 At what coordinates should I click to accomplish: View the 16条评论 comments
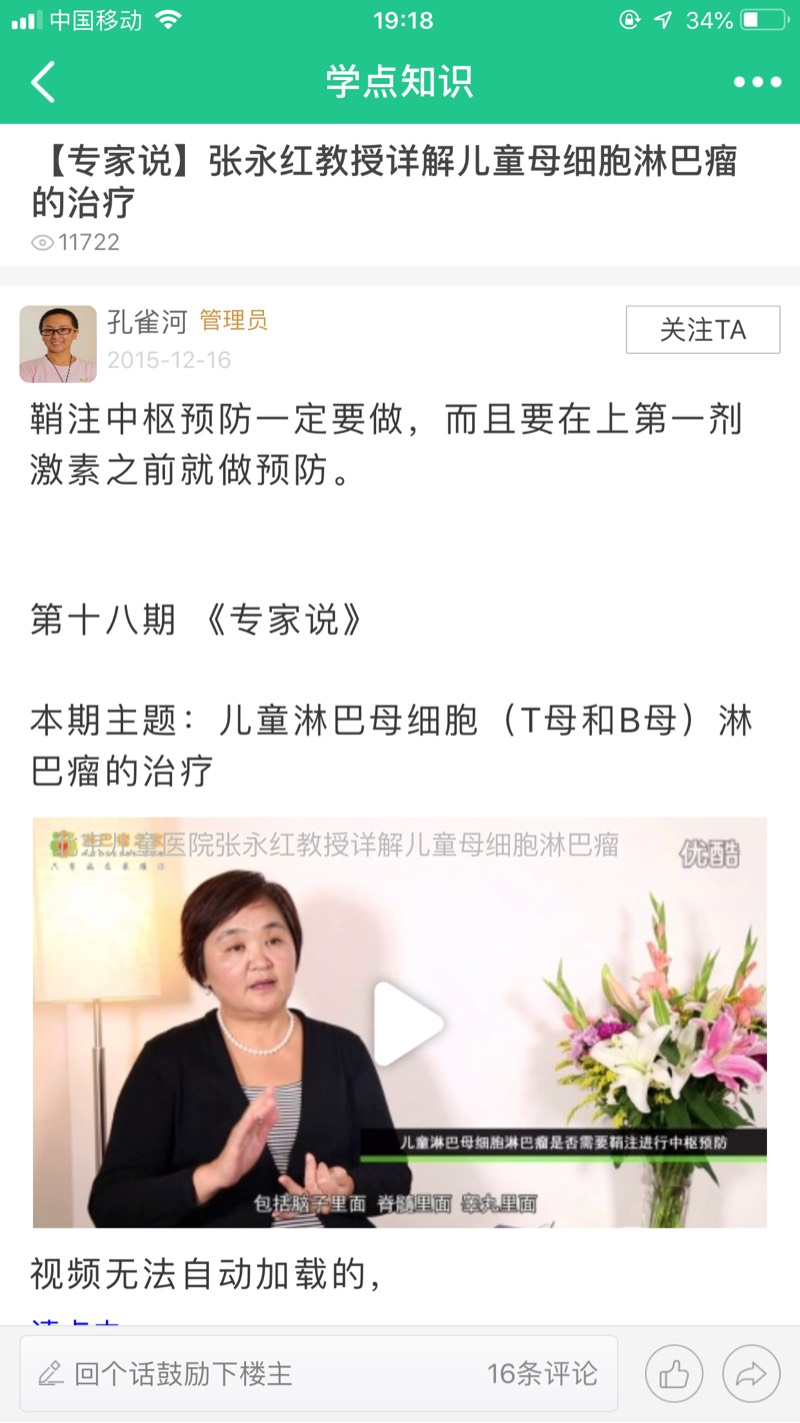click(542, 1374)
